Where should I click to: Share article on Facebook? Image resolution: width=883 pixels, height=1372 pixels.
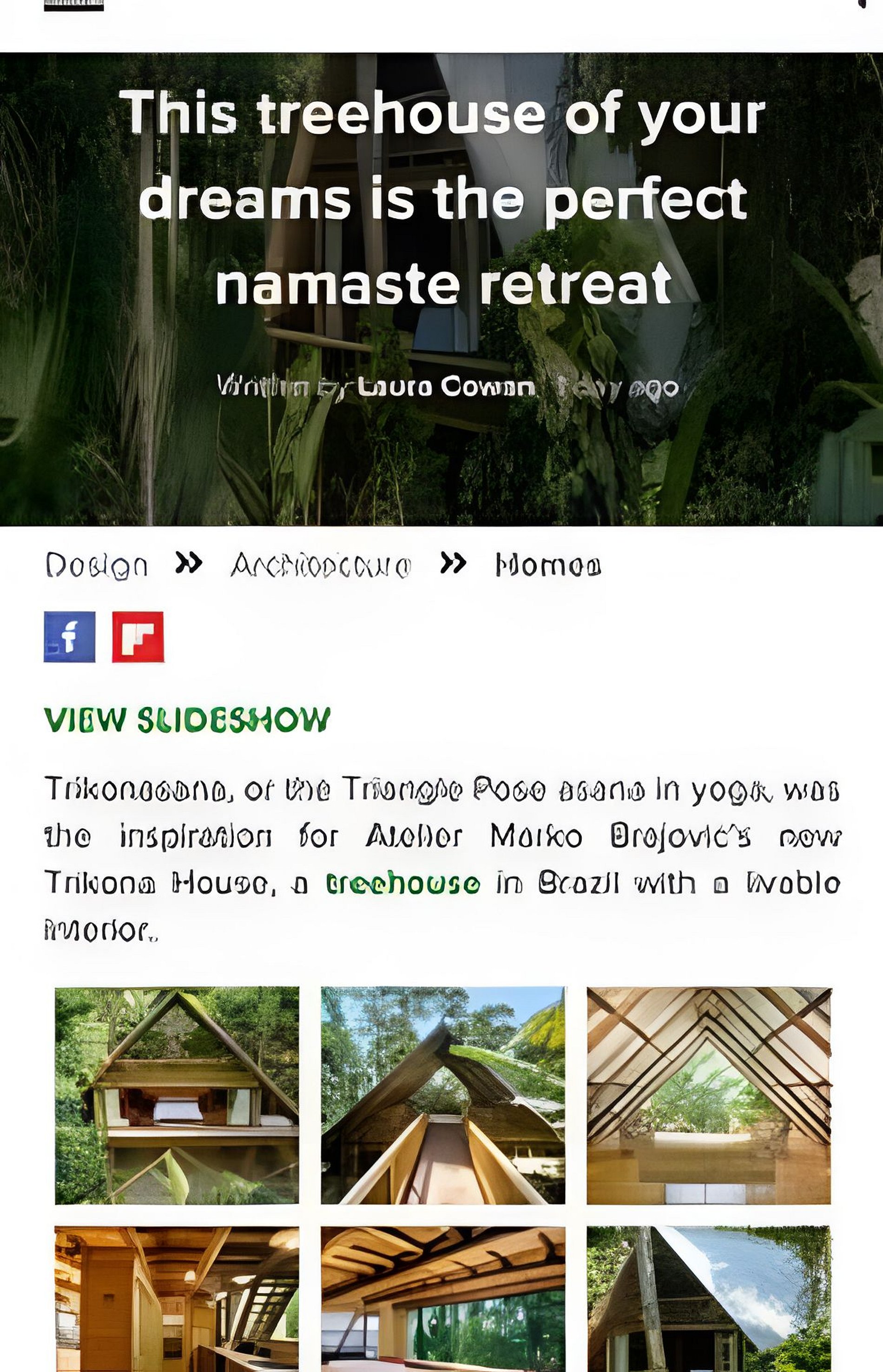(69, 636)
